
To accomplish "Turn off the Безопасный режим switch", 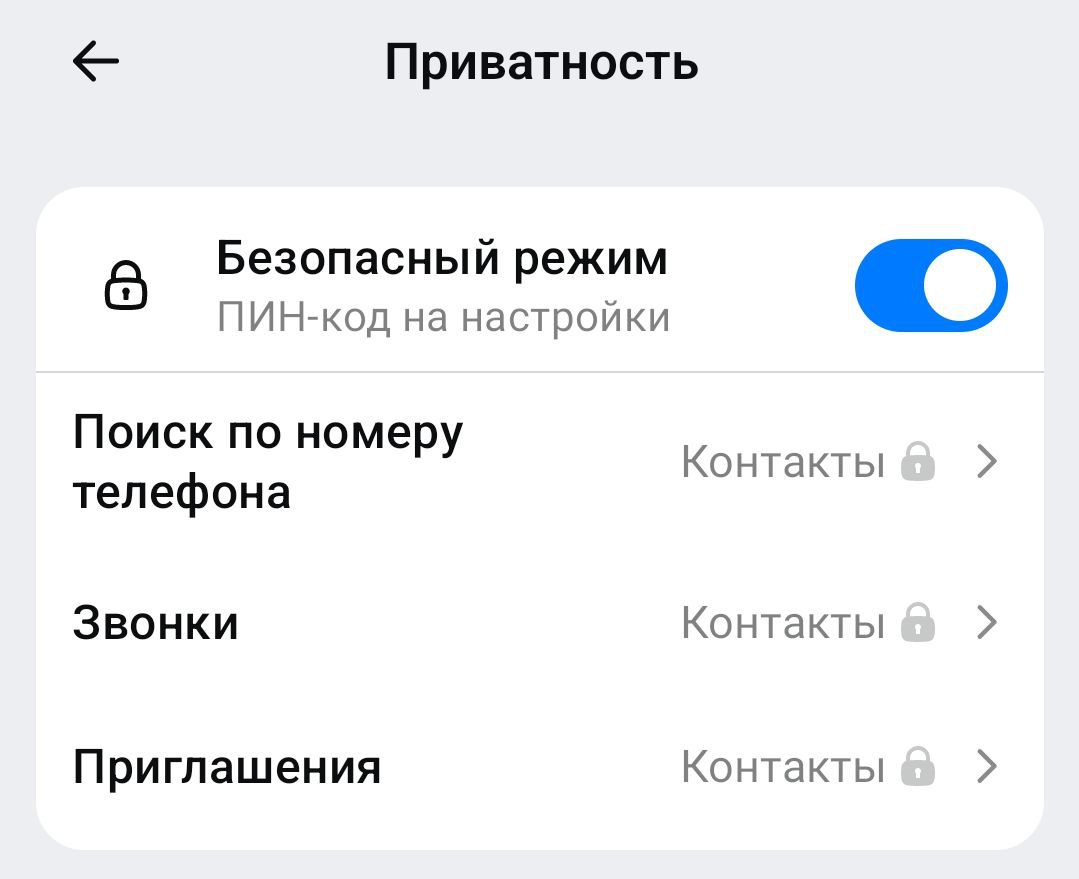I will coord(930,286).
